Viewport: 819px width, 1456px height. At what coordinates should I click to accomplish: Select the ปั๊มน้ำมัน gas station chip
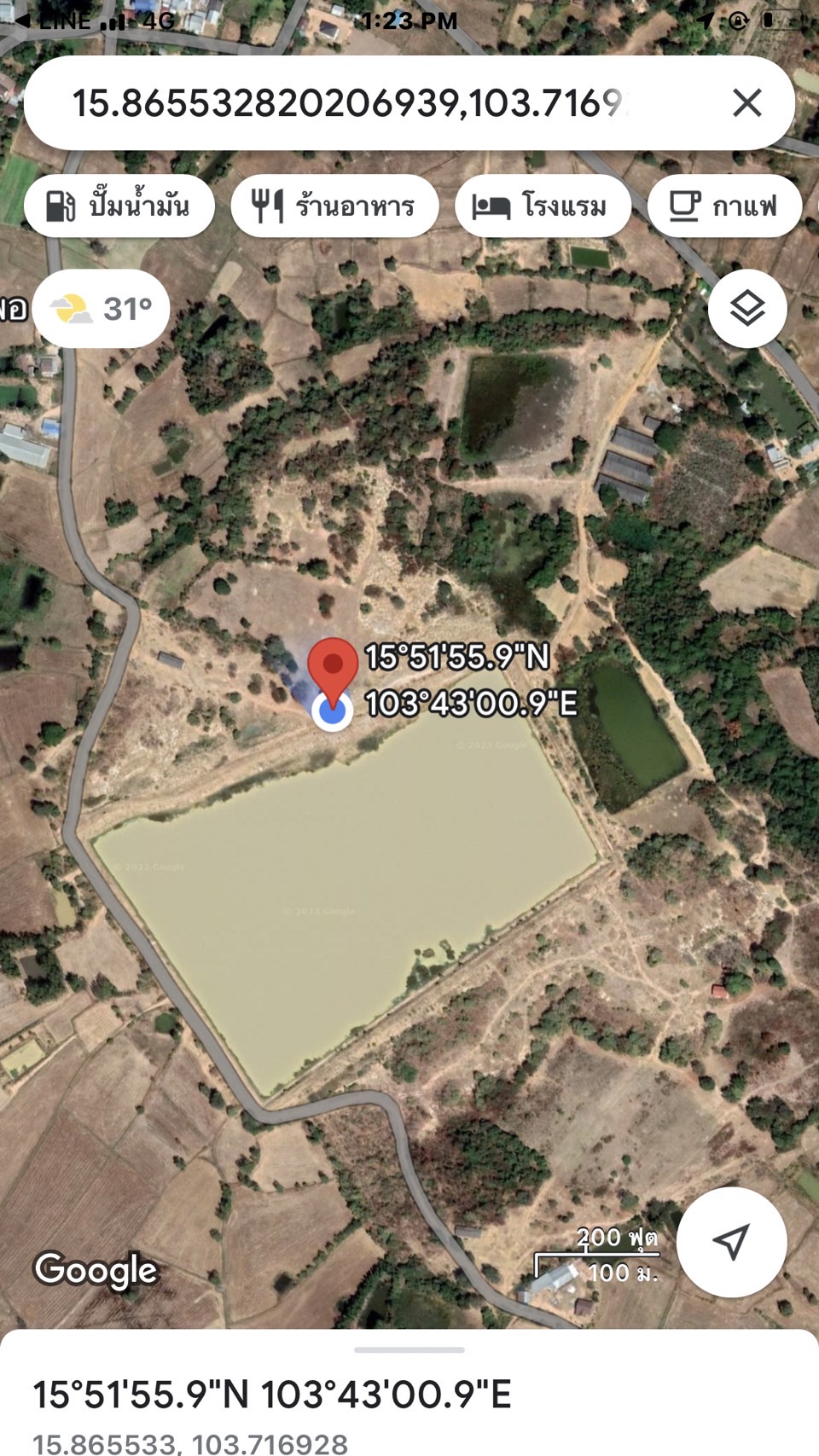[x=119, y=206]
